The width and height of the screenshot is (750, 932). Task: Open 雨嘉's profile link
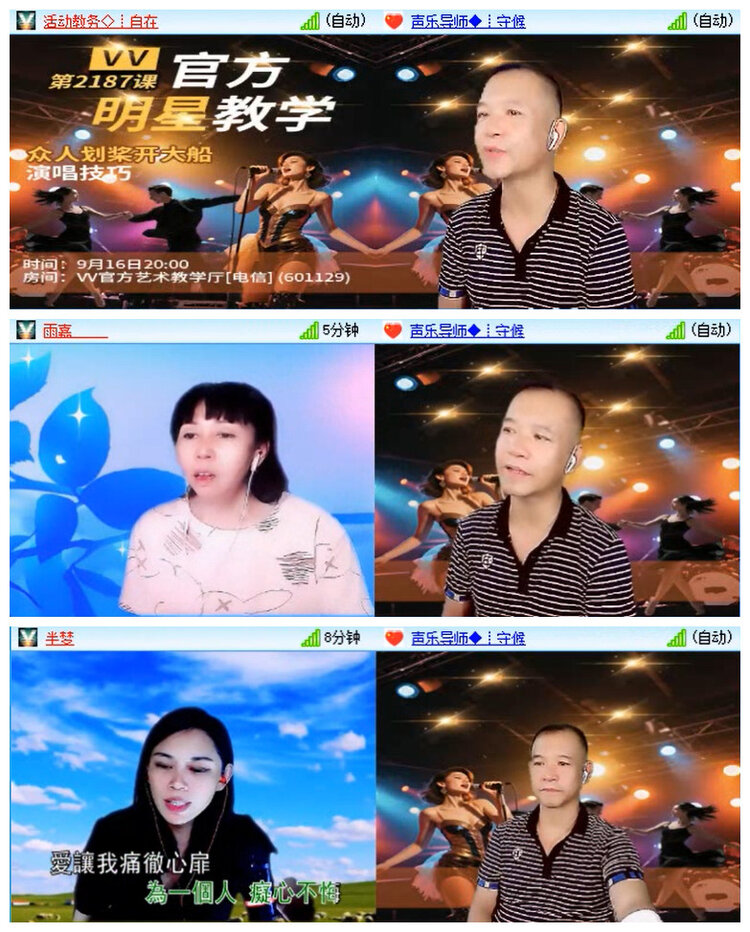[x=55, y=330]
